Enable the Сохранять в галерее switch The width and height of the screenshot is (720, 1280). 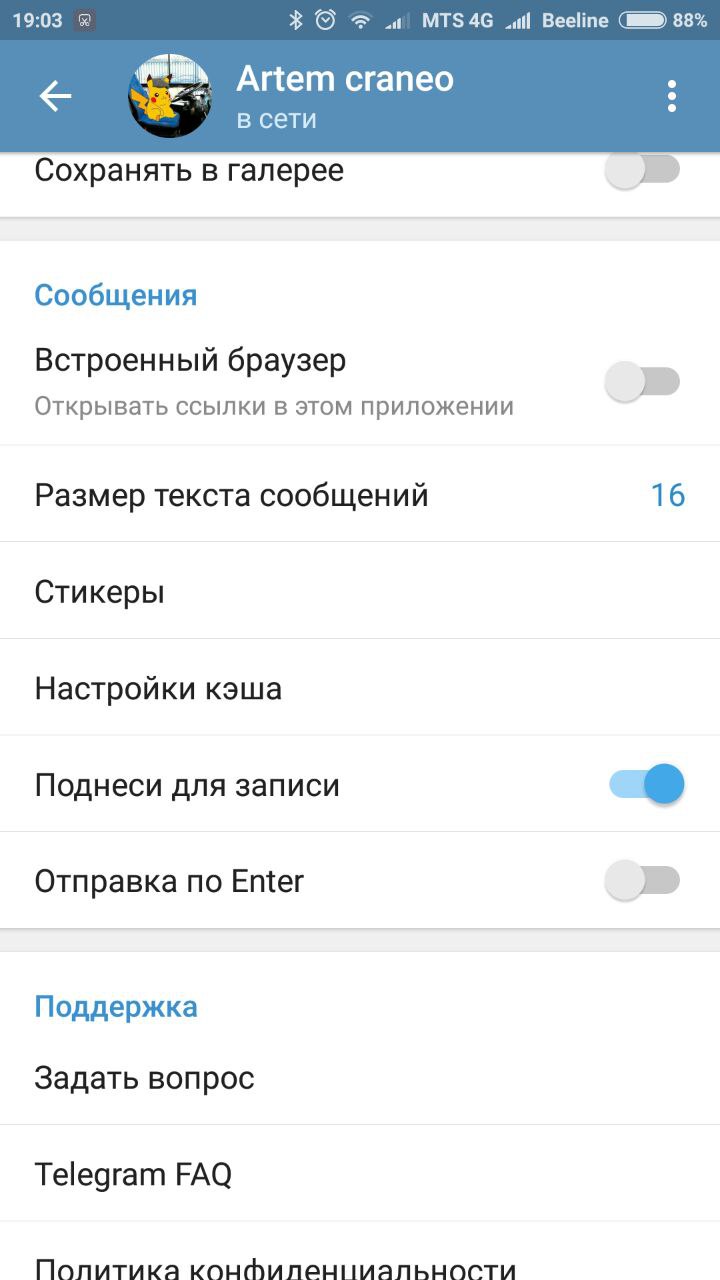tap(643, 171)
